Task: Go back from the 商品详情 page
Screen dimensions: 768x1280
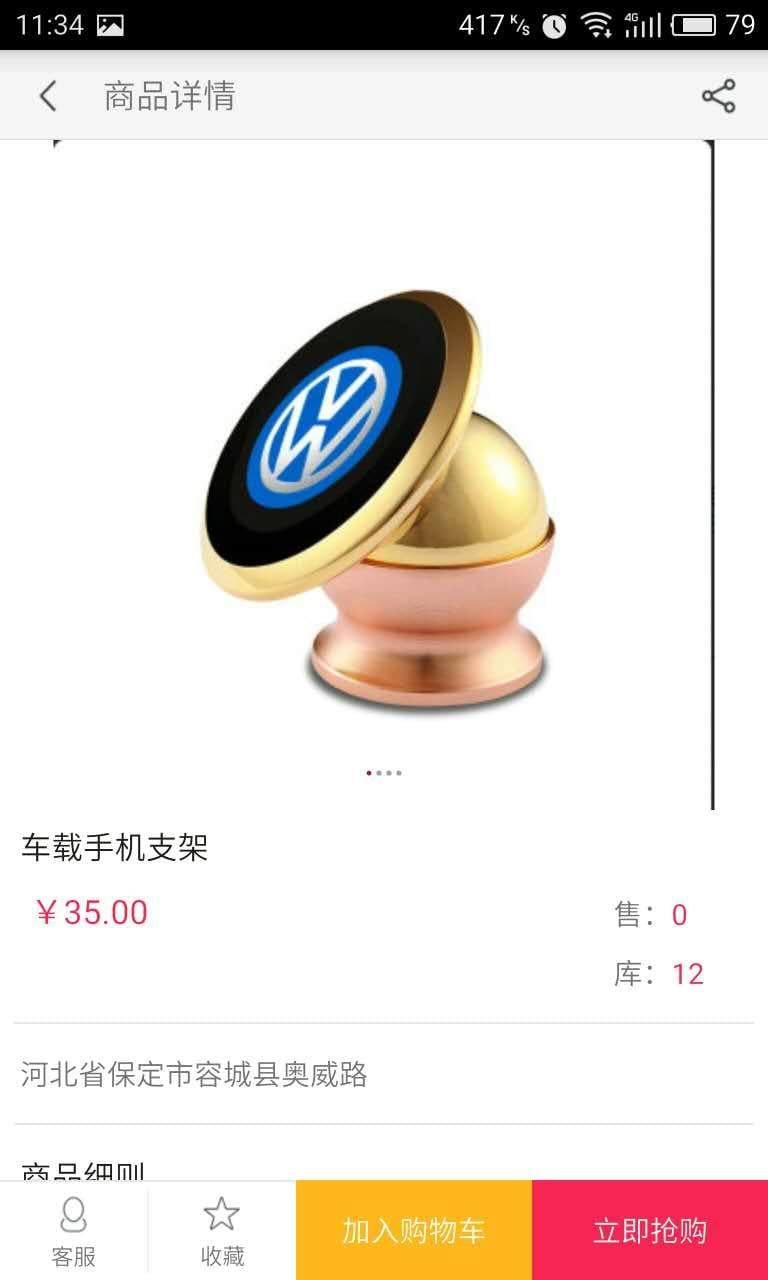Action: click(47, 96)
